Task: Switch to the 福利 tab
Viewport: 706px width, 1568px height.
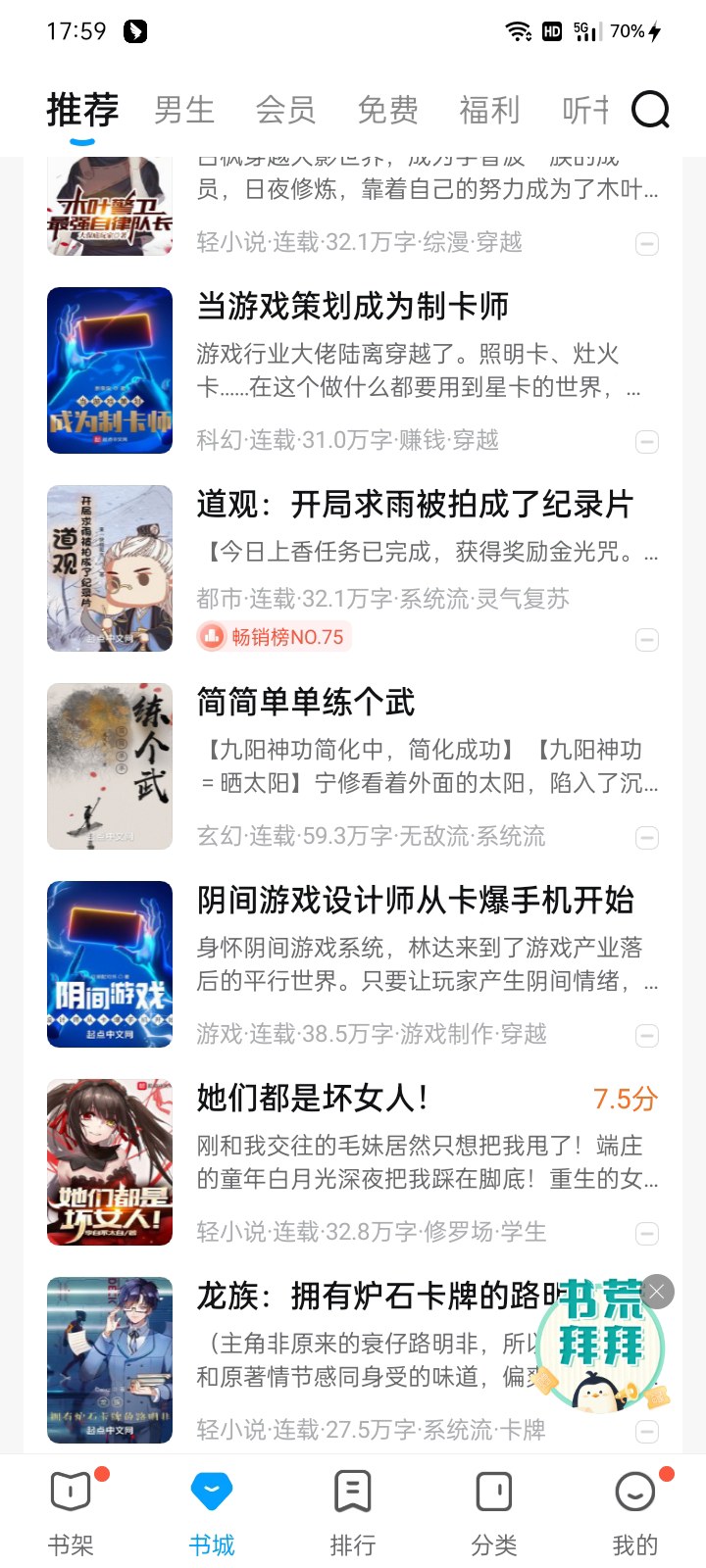Action: coord(489,110)
